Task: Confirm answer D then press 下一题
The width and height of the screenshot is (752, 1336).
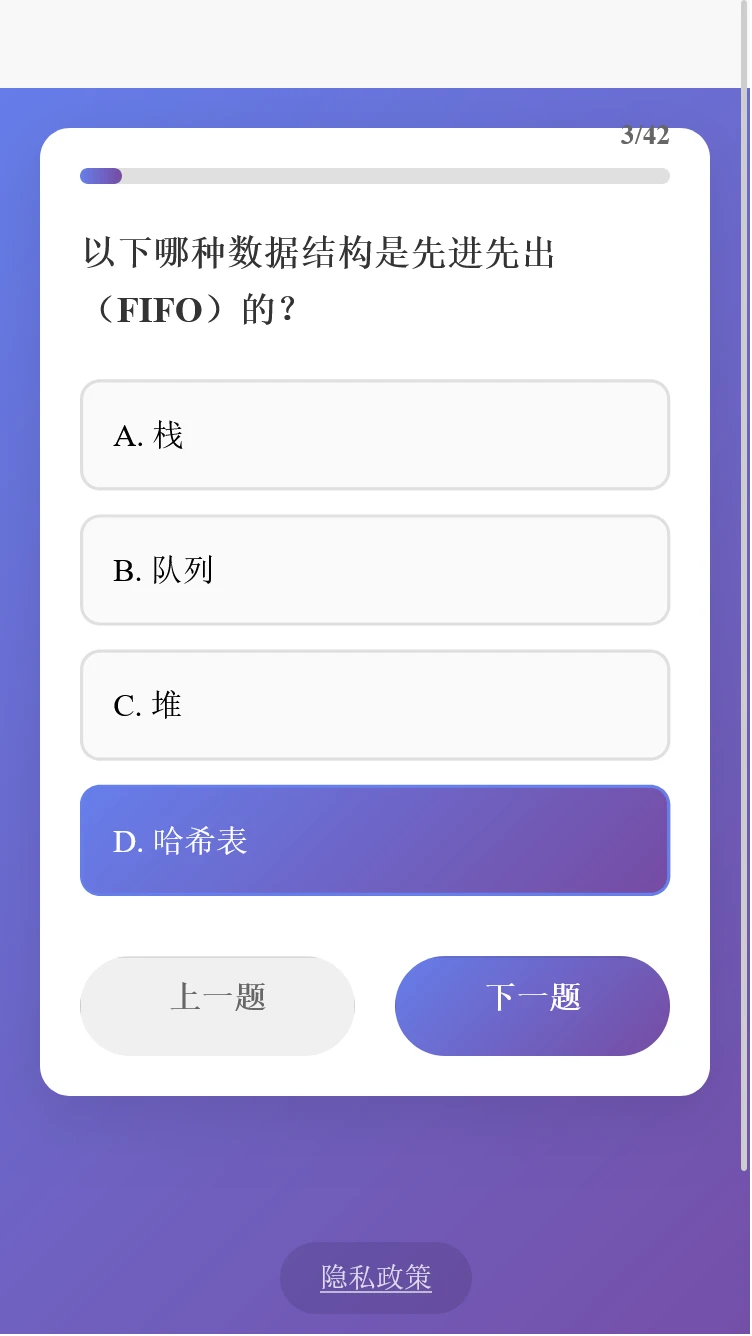Action: coord(532,1006)
